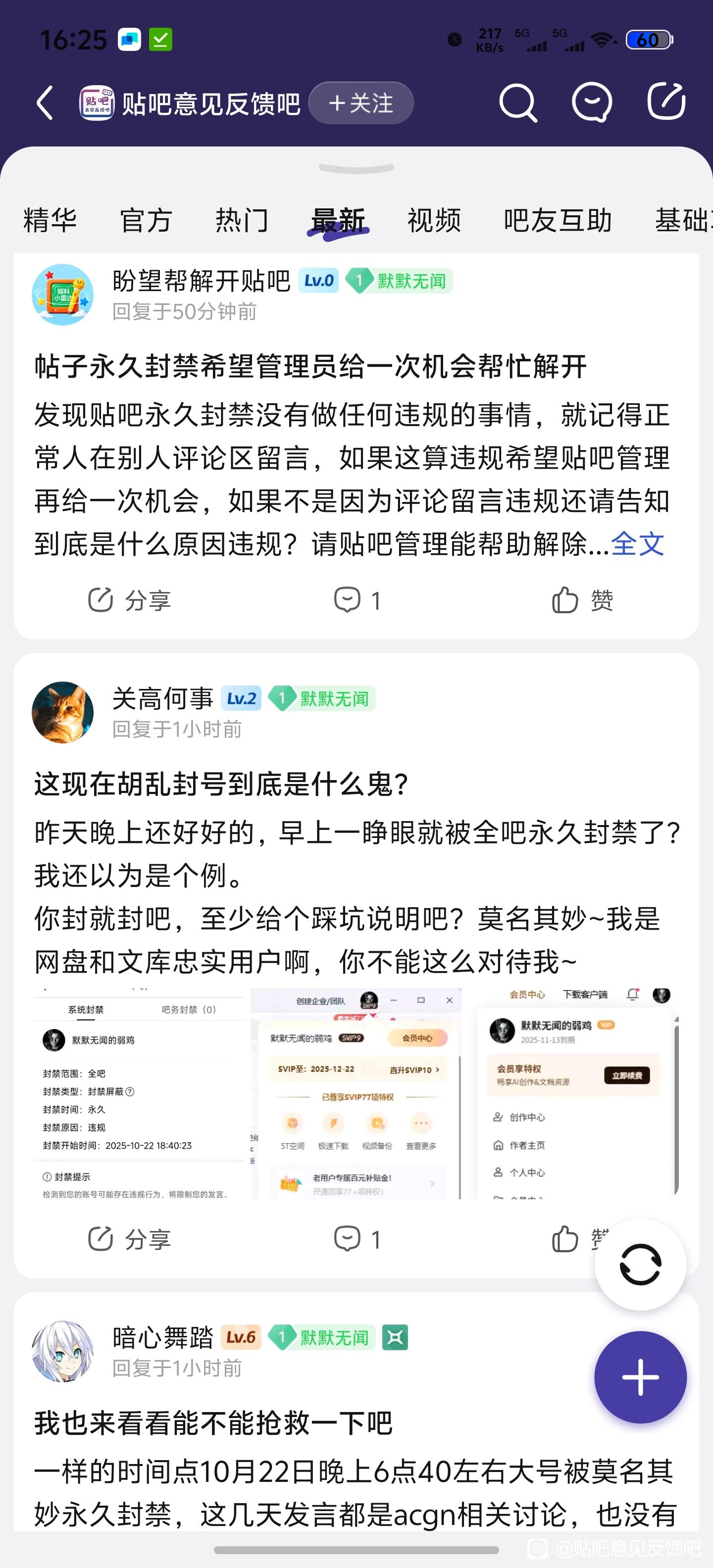
Task: Open 关高何事's profile avatar
Action: tap(63, 712)
